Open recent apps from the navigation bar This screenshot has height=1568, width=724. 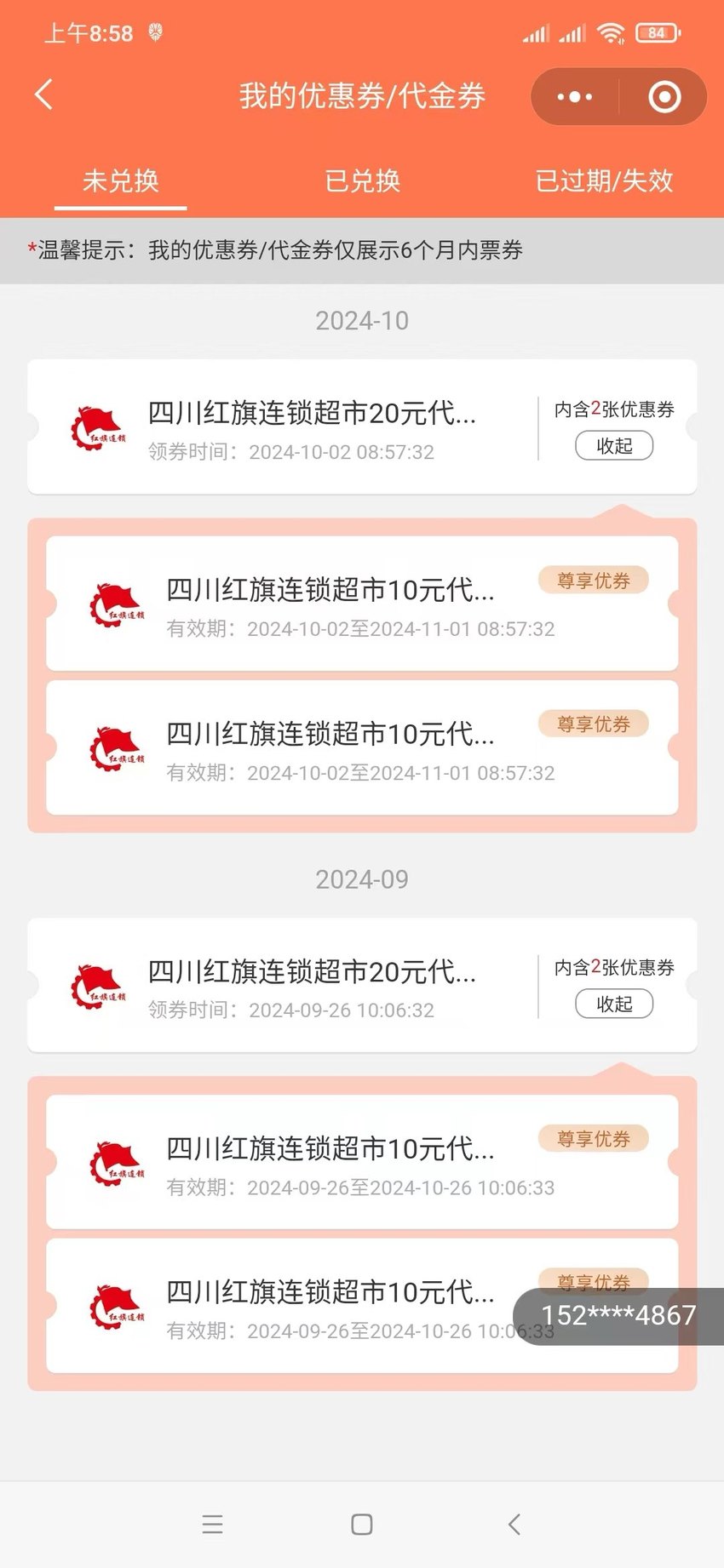(213, 1525)
